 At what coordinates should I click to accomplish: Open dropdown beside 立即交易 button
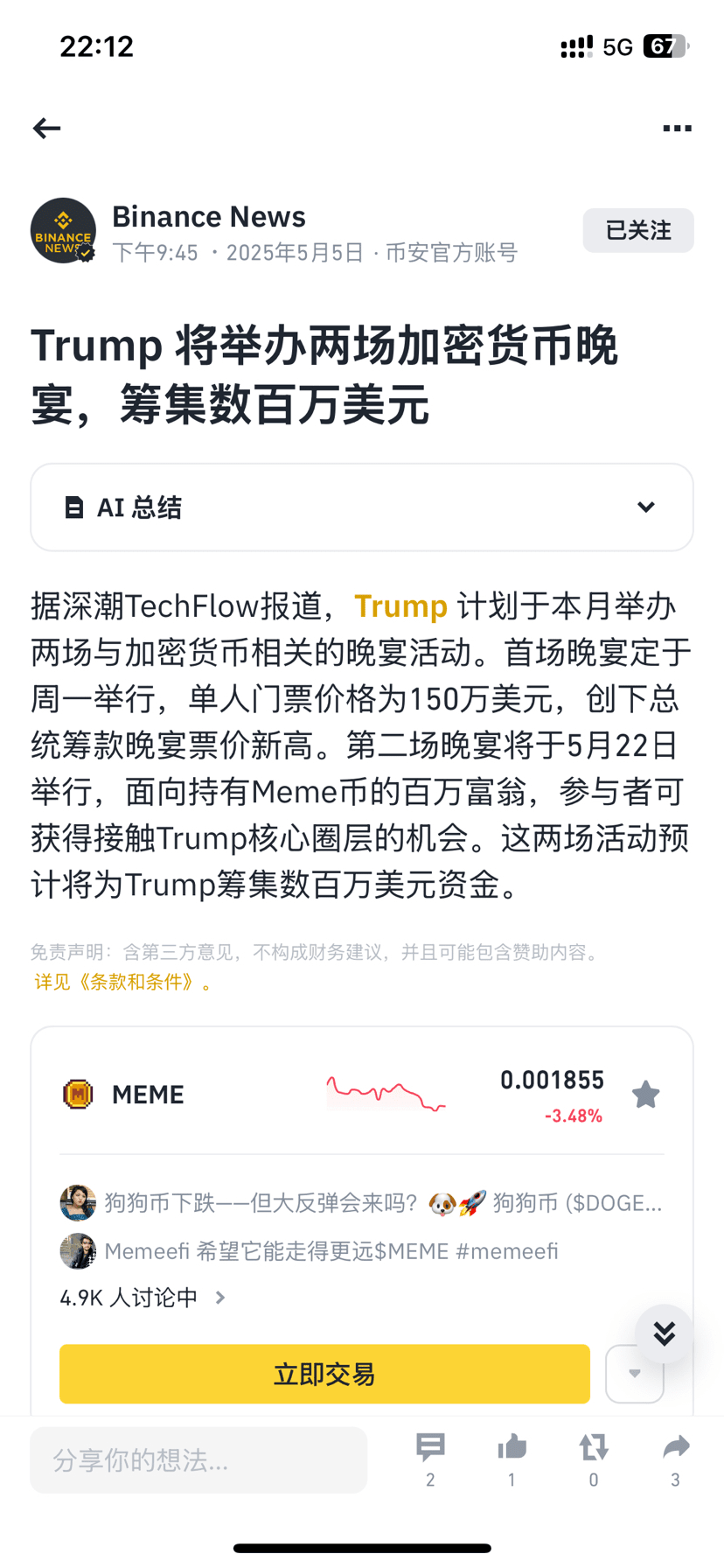coord(635,1374)
